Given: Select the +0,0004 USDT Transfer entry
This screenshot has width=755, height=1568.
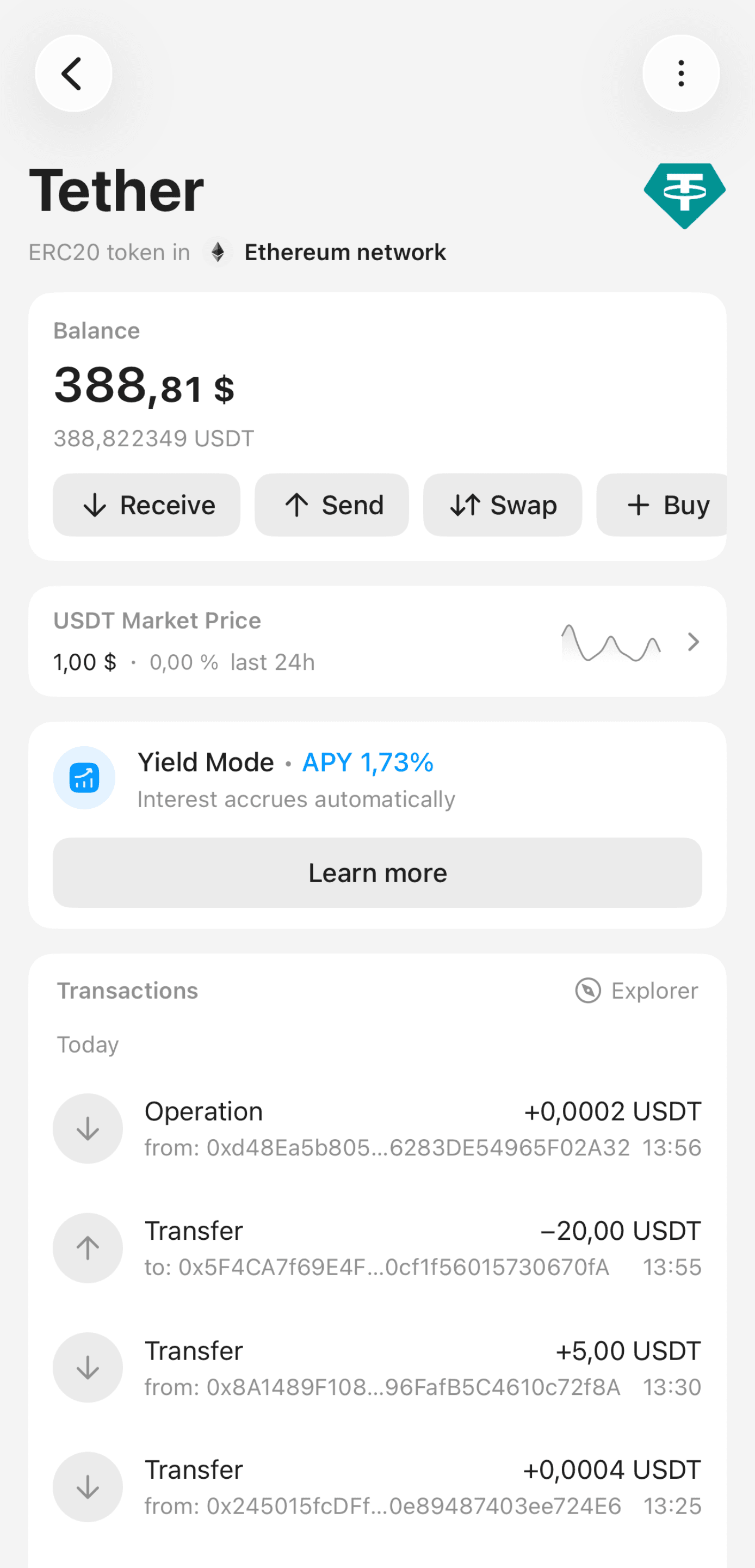Looking at the screenshot, I should (x=377, y=1487).
